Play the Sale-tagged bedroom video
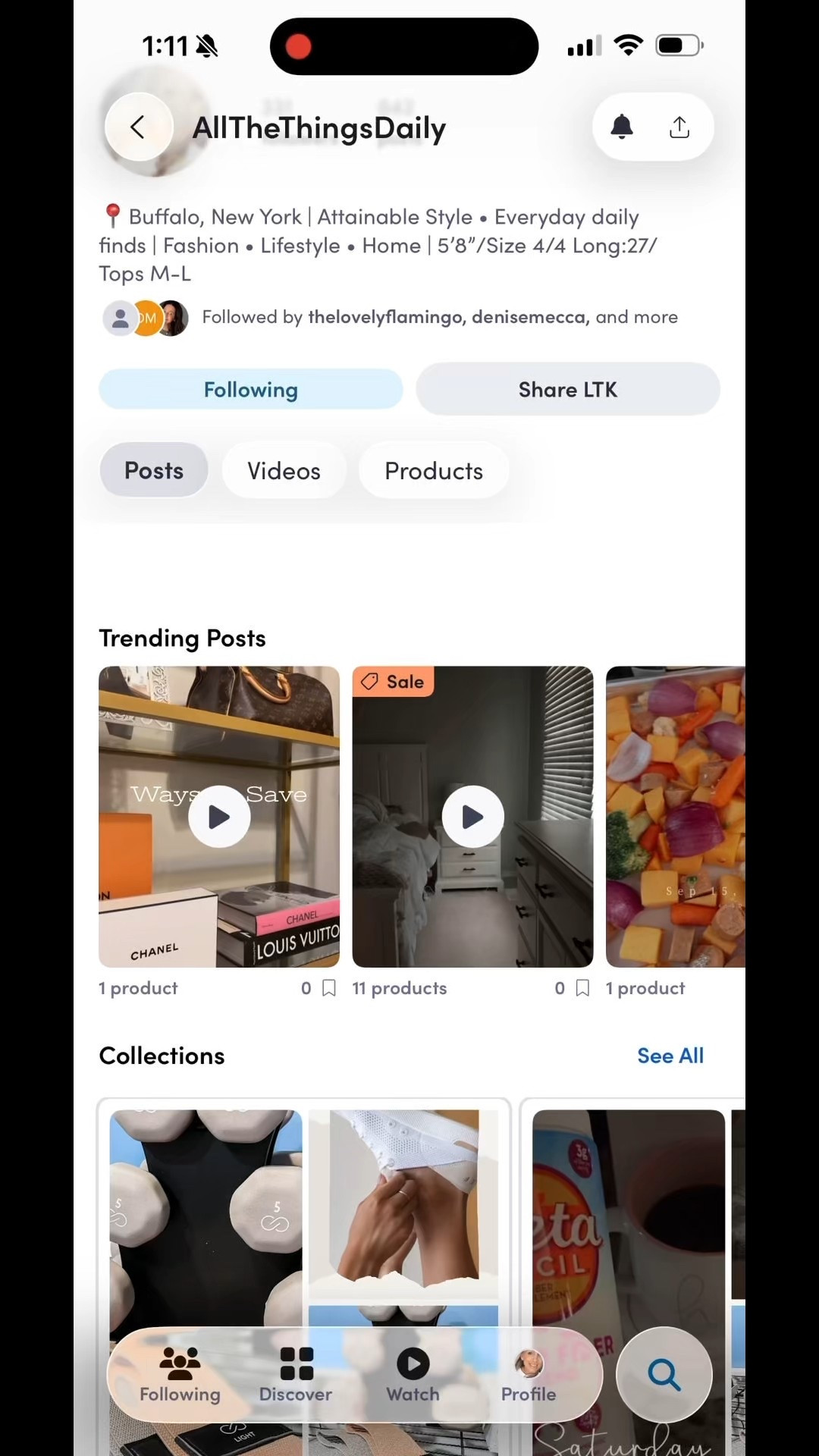This screenshot has width=819, height=1456. 472,817
